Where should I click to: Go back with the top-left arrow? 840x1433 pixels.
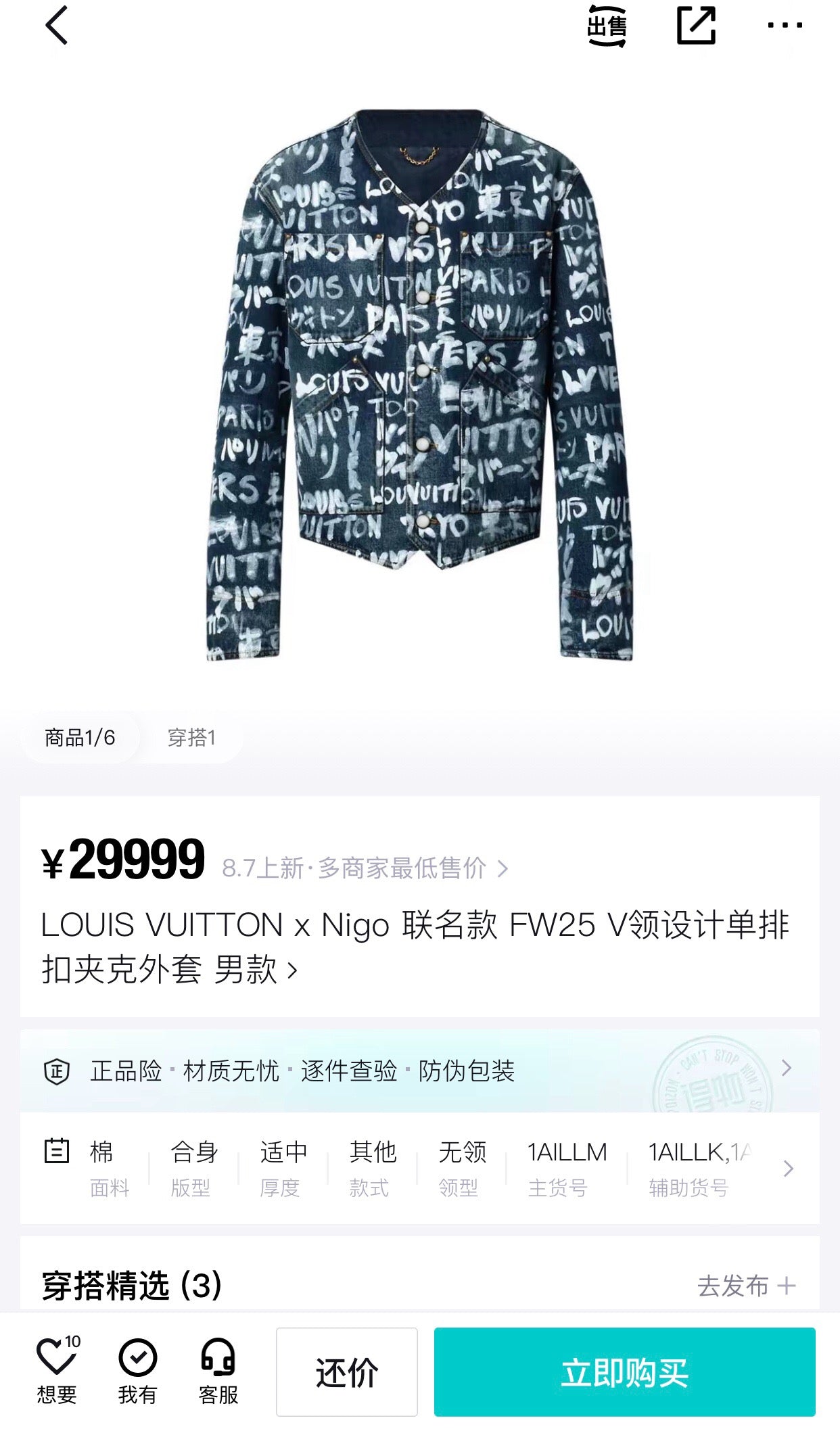pyautogui.click(x=57, y=26)
